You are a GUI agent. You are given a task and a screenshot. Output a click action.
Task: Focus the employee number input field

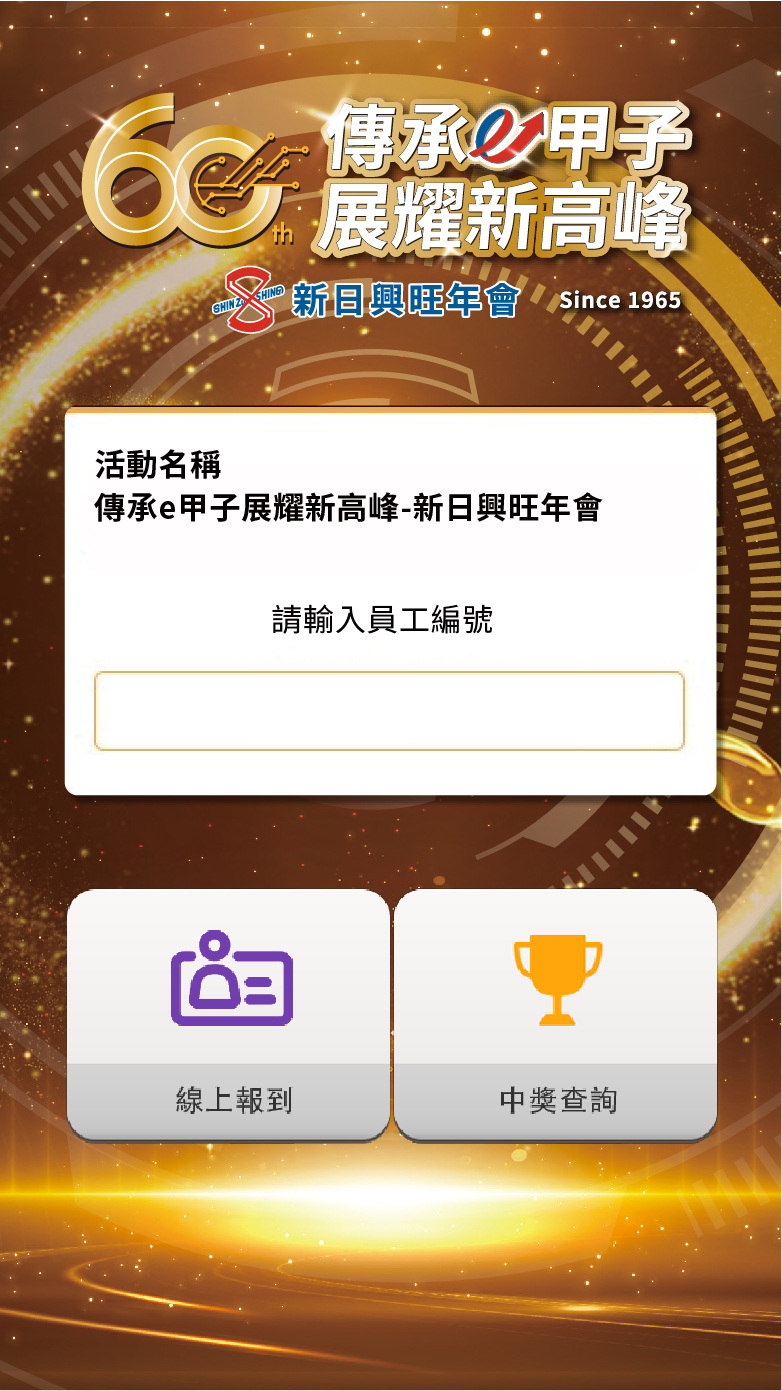pyautogui.click(x=389, y=711)
